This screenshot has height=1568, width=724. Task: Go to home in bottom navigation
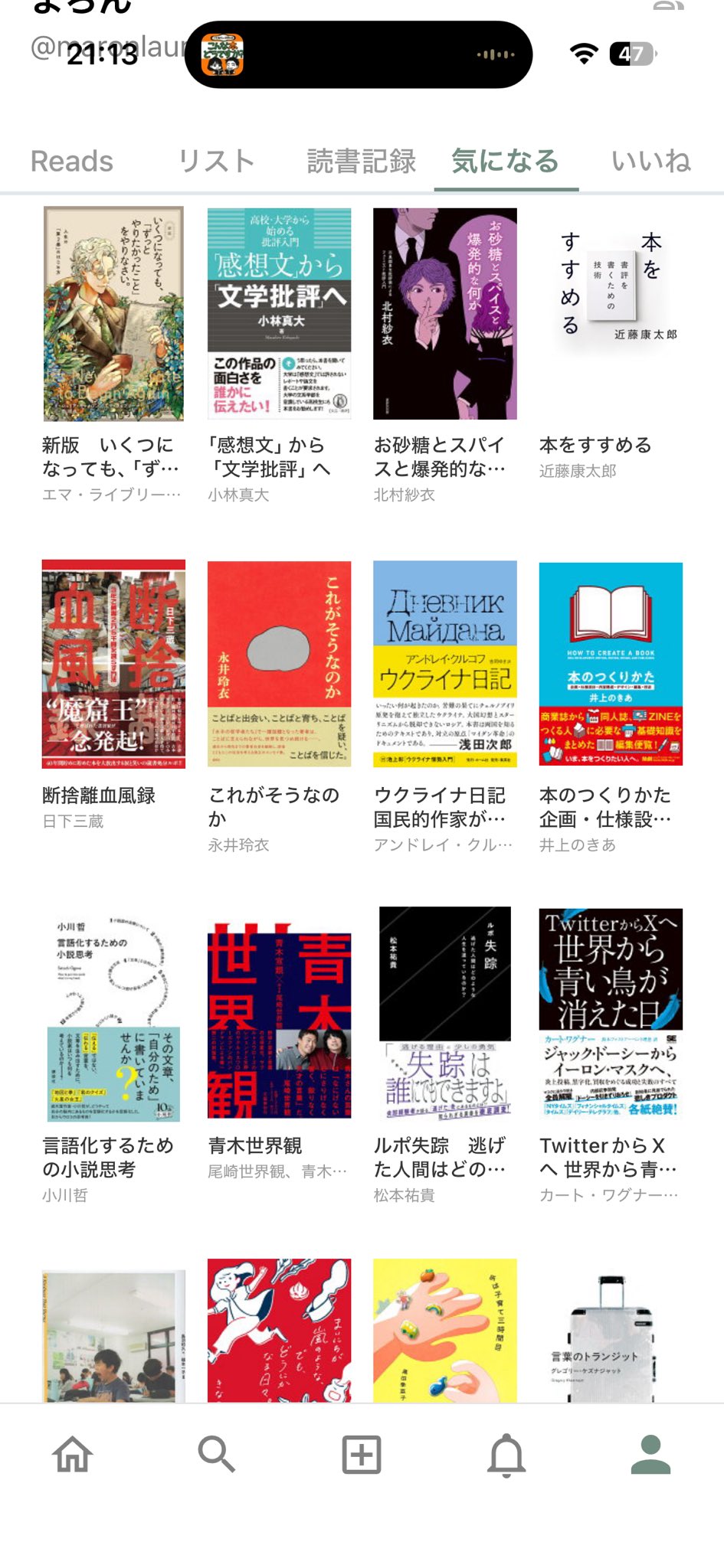click(x=73, y=1454)
